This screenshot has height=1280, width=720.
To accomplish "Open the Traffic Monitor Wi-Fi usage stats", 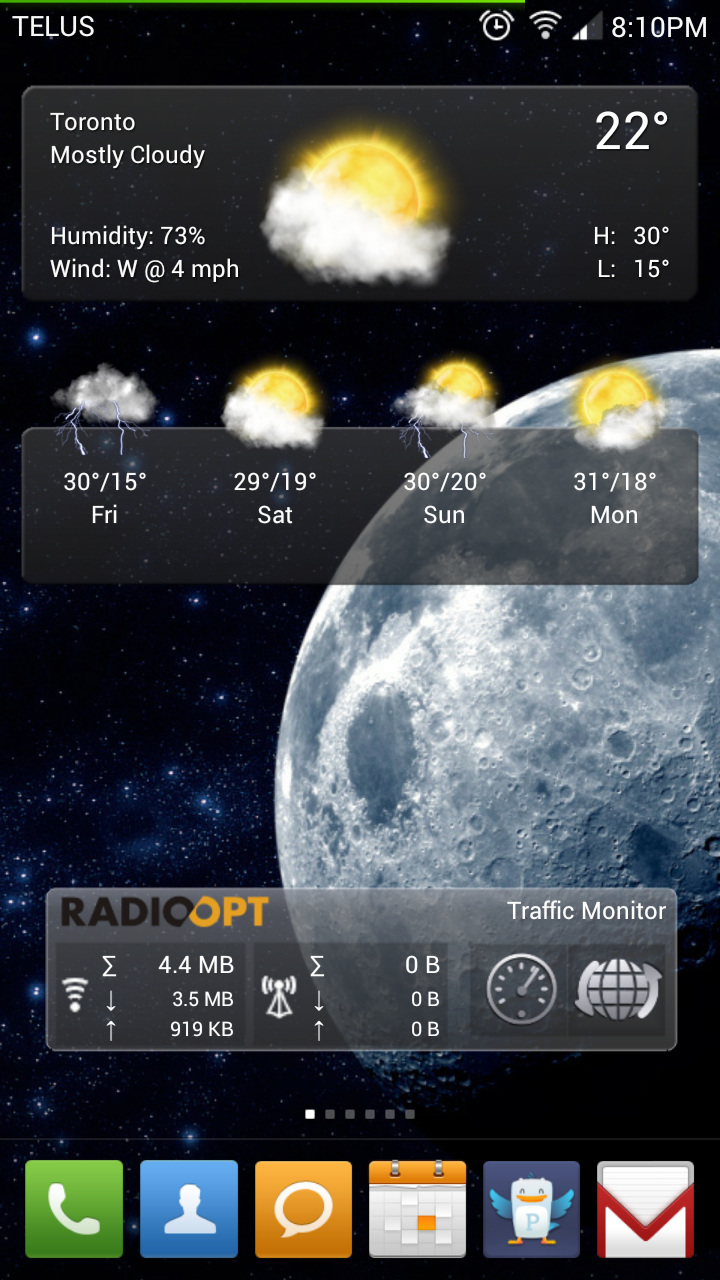I will (150, 996).
